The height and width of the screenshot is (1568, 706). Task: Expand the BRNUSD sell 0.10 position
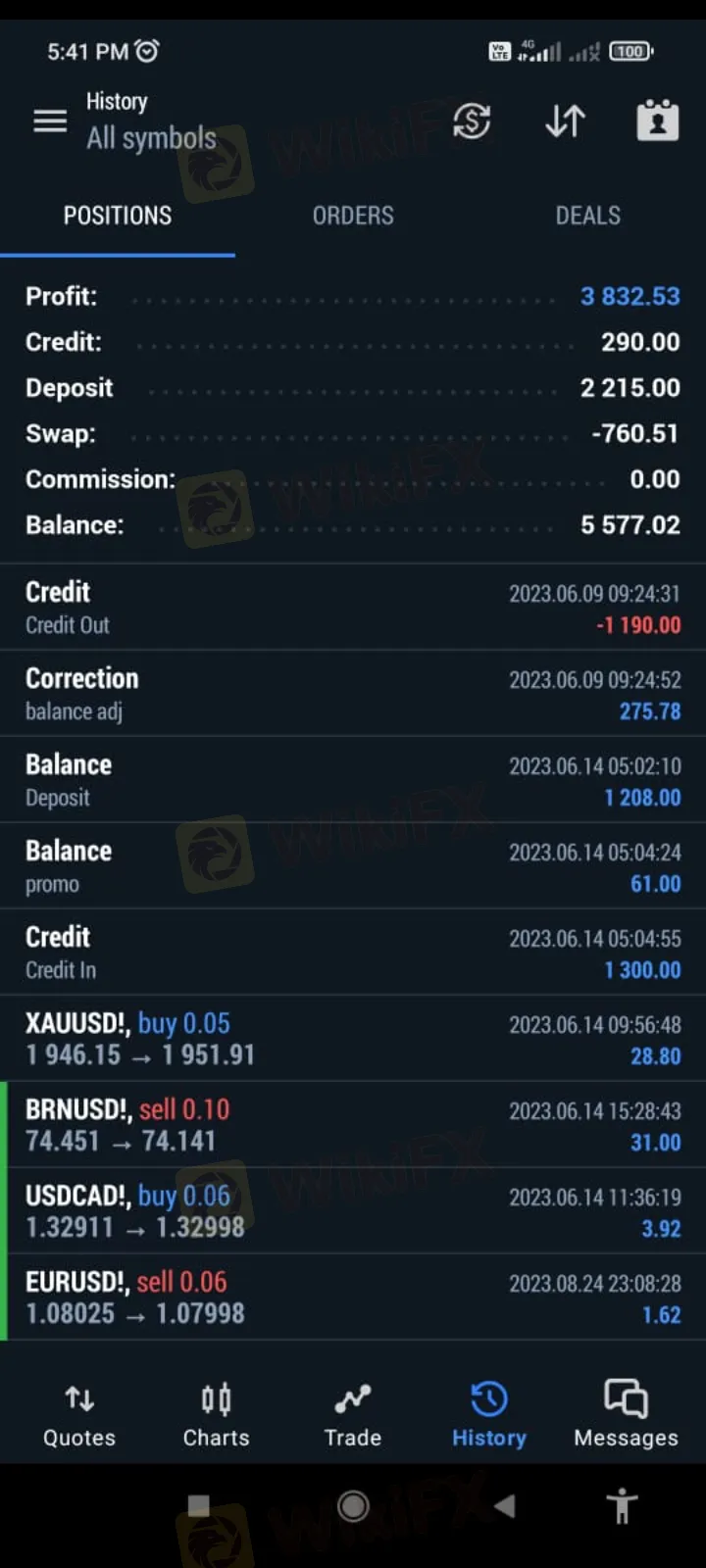tap(353, 1125)
